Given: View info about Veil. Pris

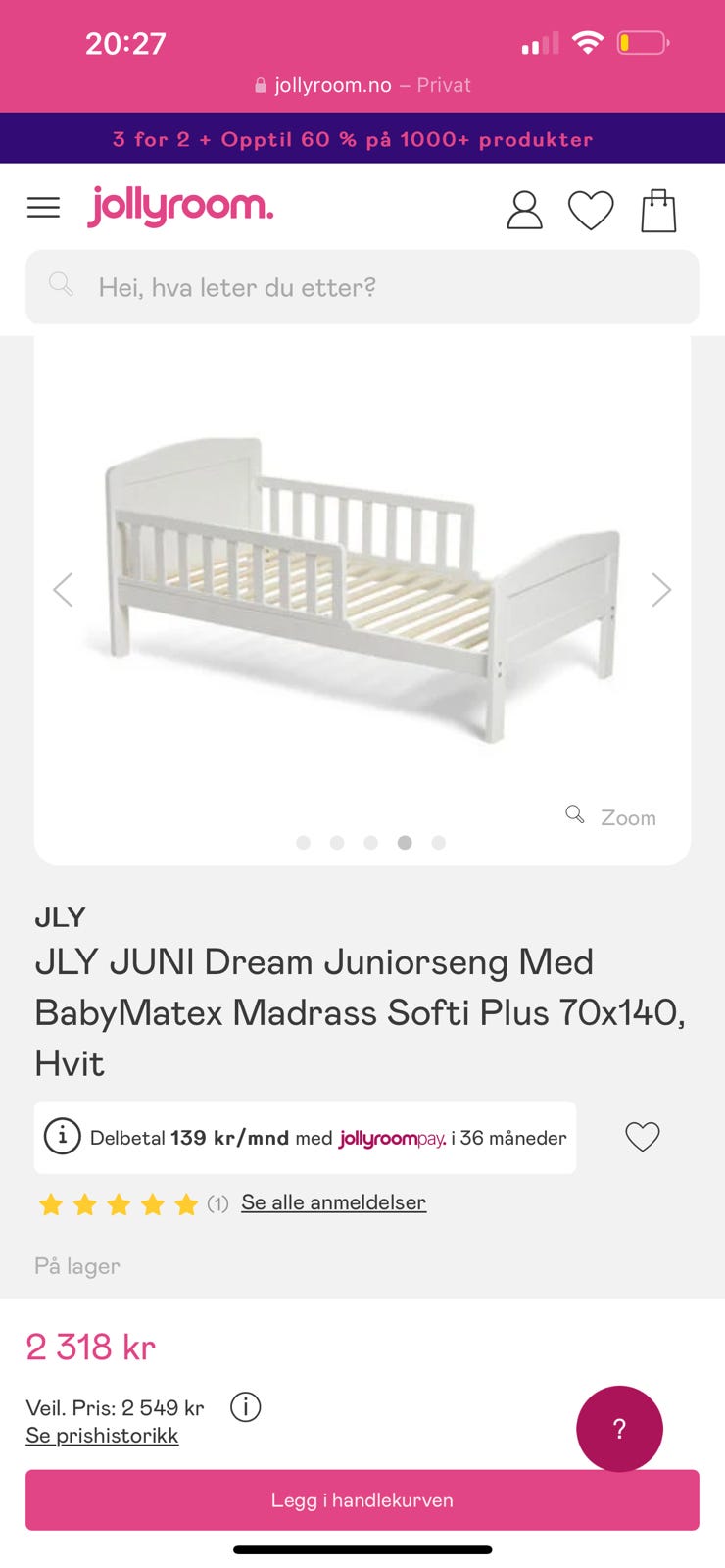Looking at the screenshot, I should click(245, 1407).
